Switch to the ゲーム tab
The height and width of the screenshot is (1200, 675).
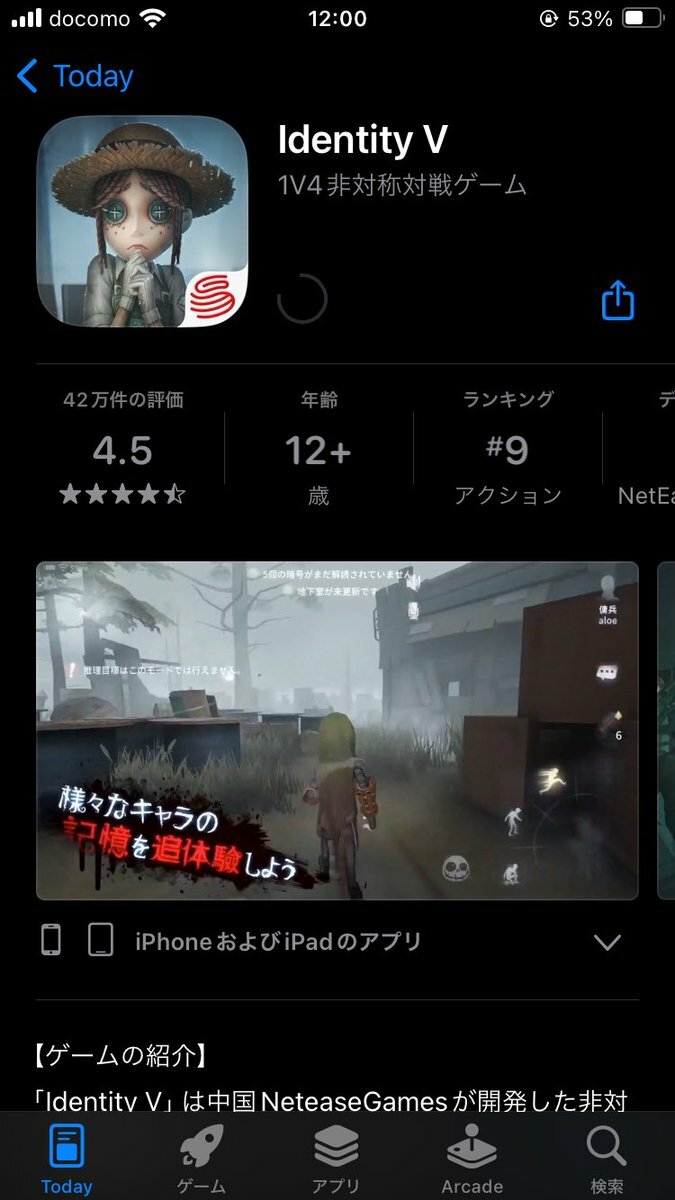tap(201, 1158)
